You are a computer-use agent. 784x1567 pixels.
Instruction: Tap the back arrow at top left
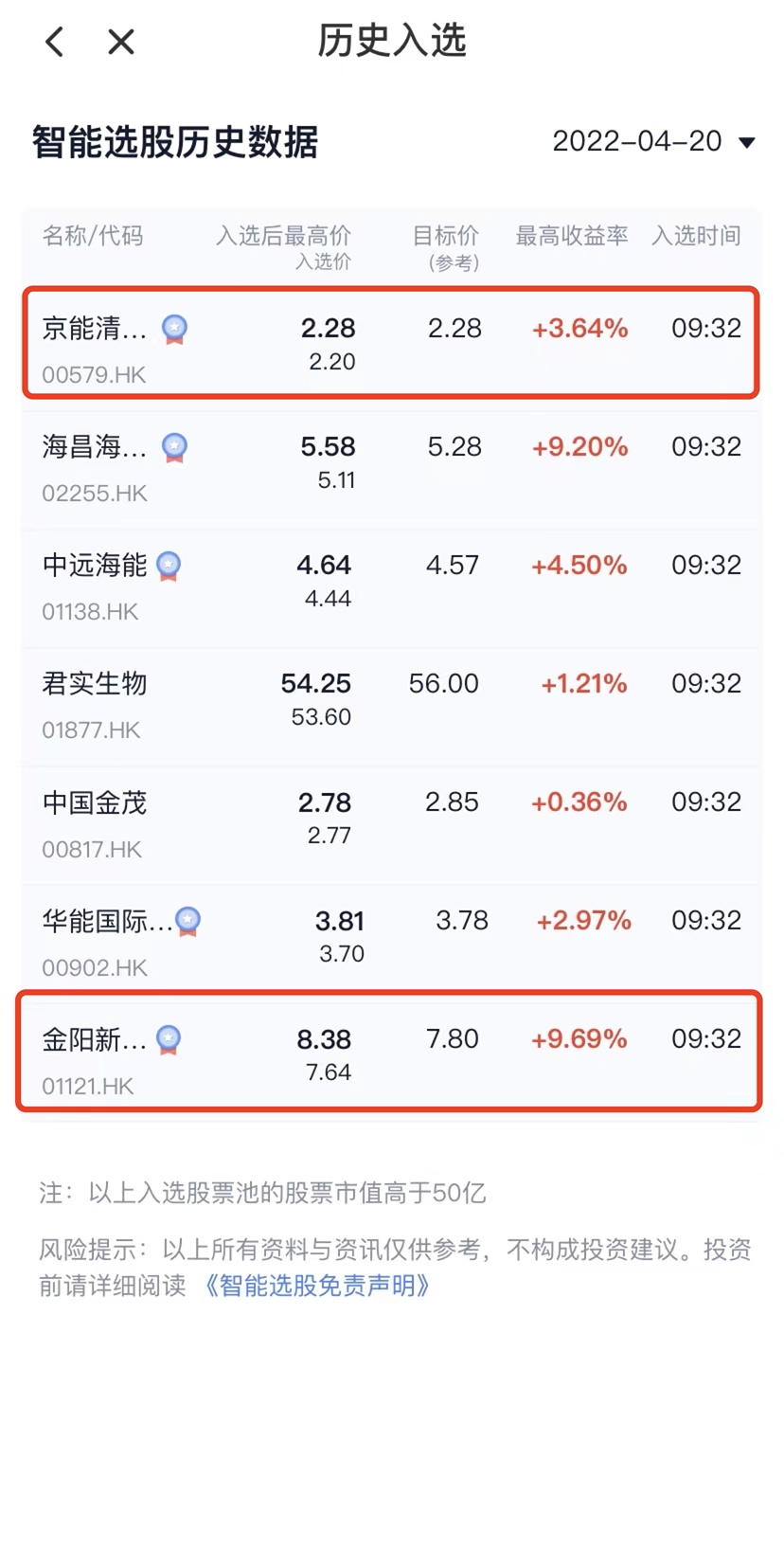coord(54,42)
